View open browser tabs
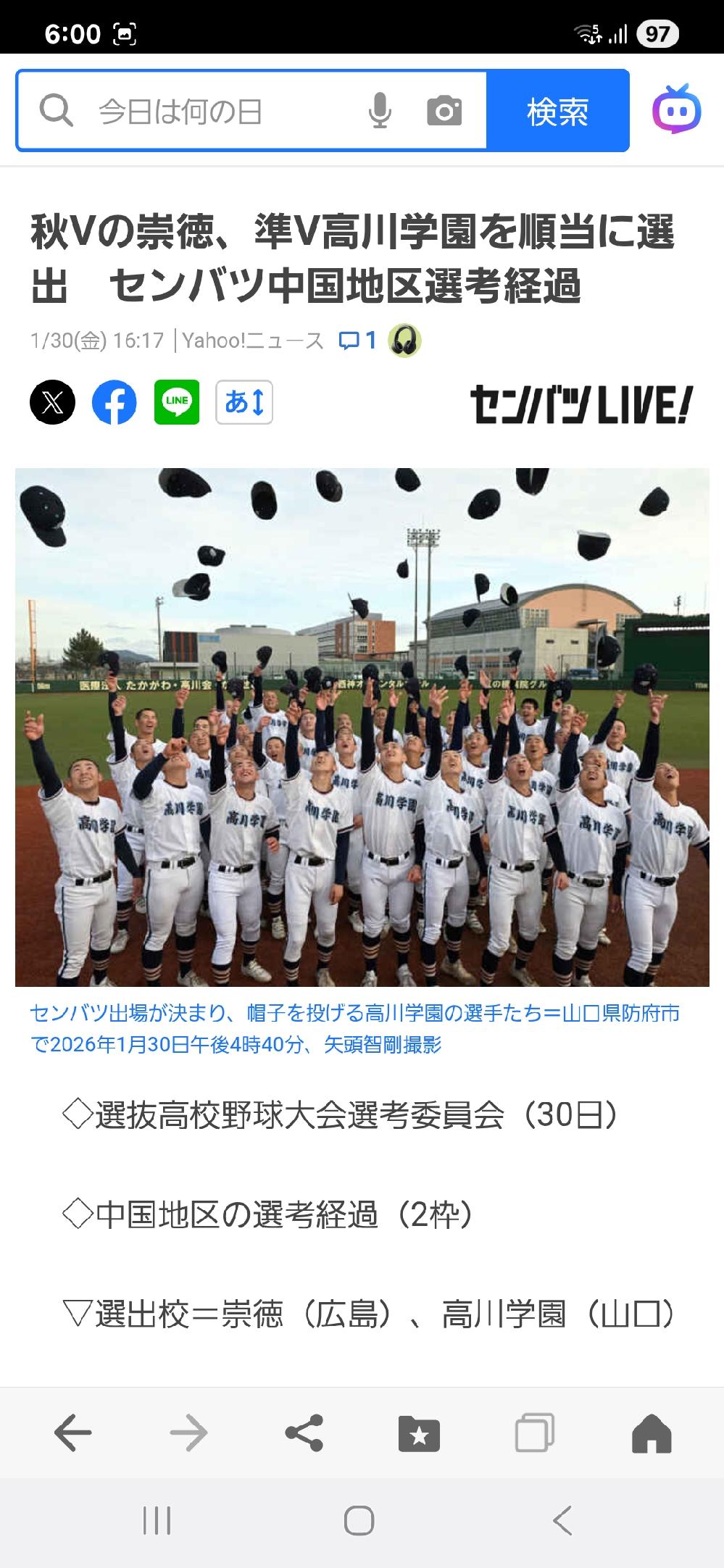This screenshot has height=1568, width=724. [535, 1433]
